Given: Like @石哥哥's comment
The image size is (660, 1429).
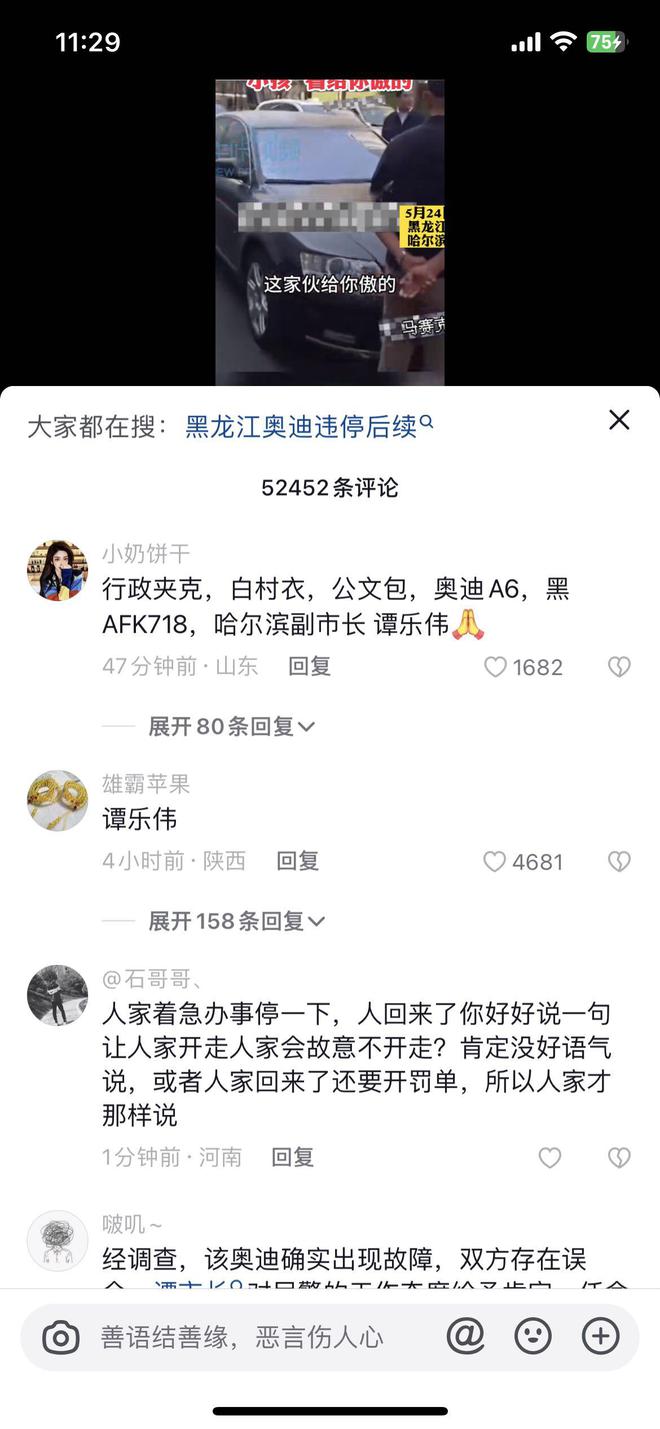Looking at the screenshot, I should tap(550, 1158).
